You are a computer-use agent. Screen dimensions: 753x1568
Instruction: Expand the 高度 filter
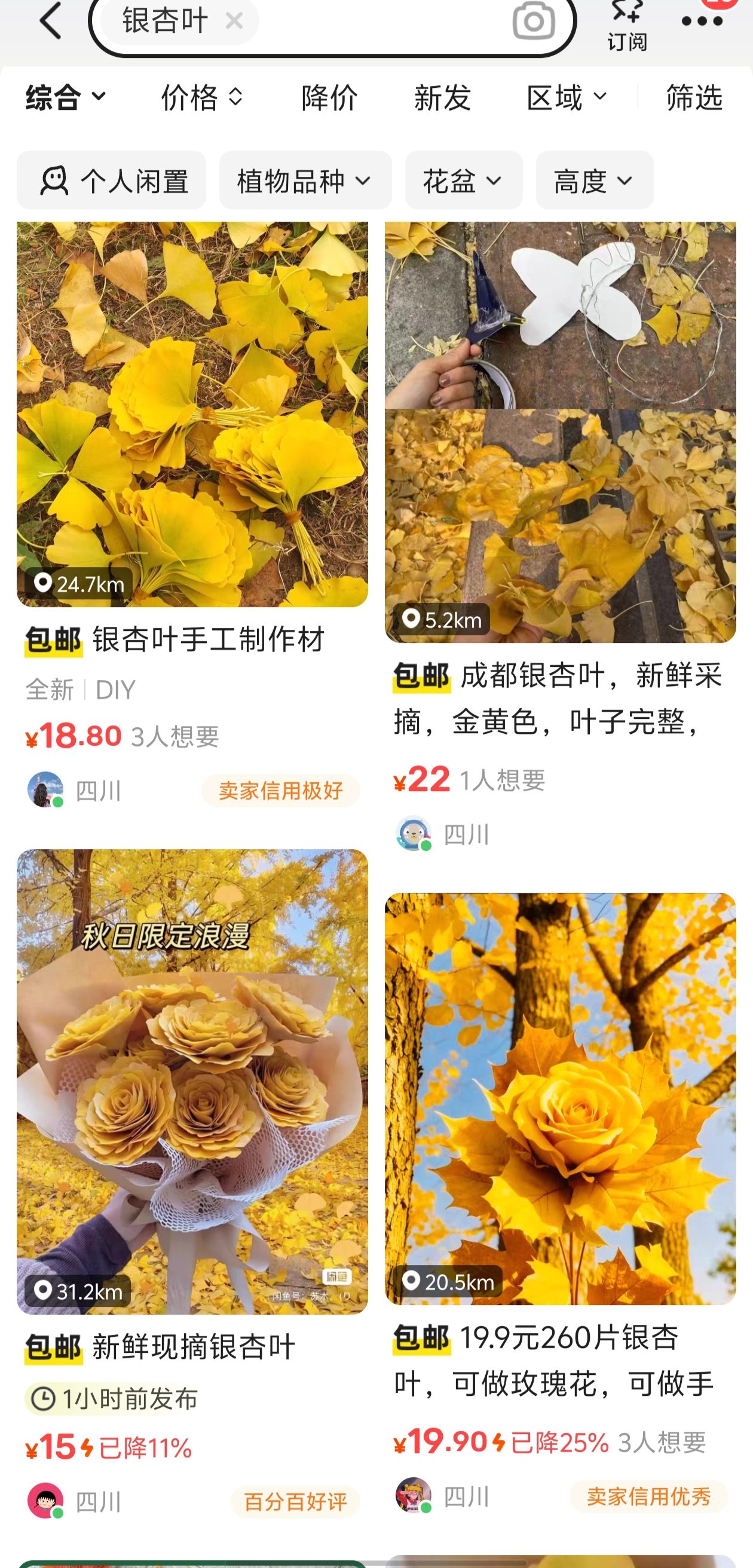coord(594,181)
